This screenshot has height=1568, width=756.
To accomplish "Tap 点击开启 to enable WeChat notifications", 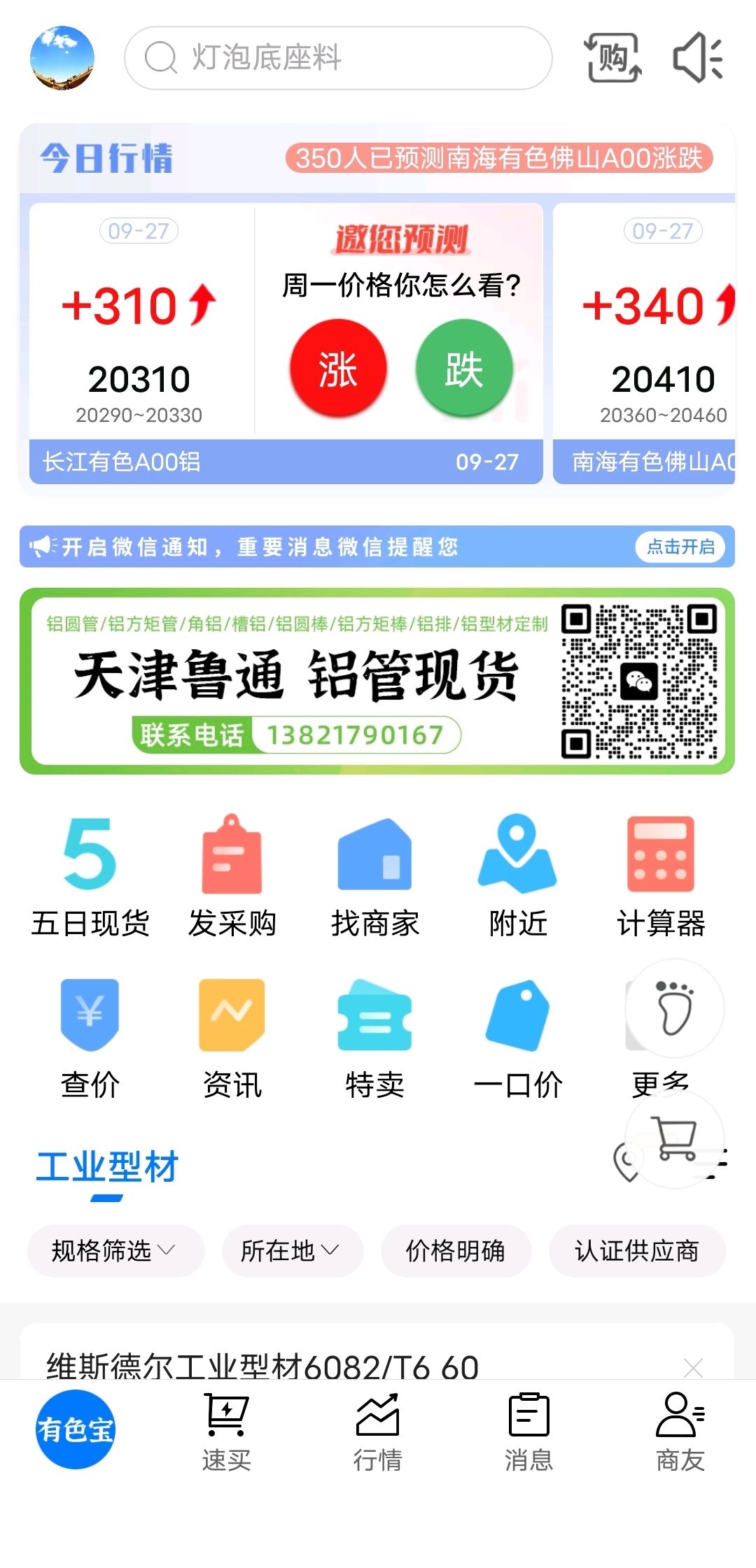I will point(680,546).
